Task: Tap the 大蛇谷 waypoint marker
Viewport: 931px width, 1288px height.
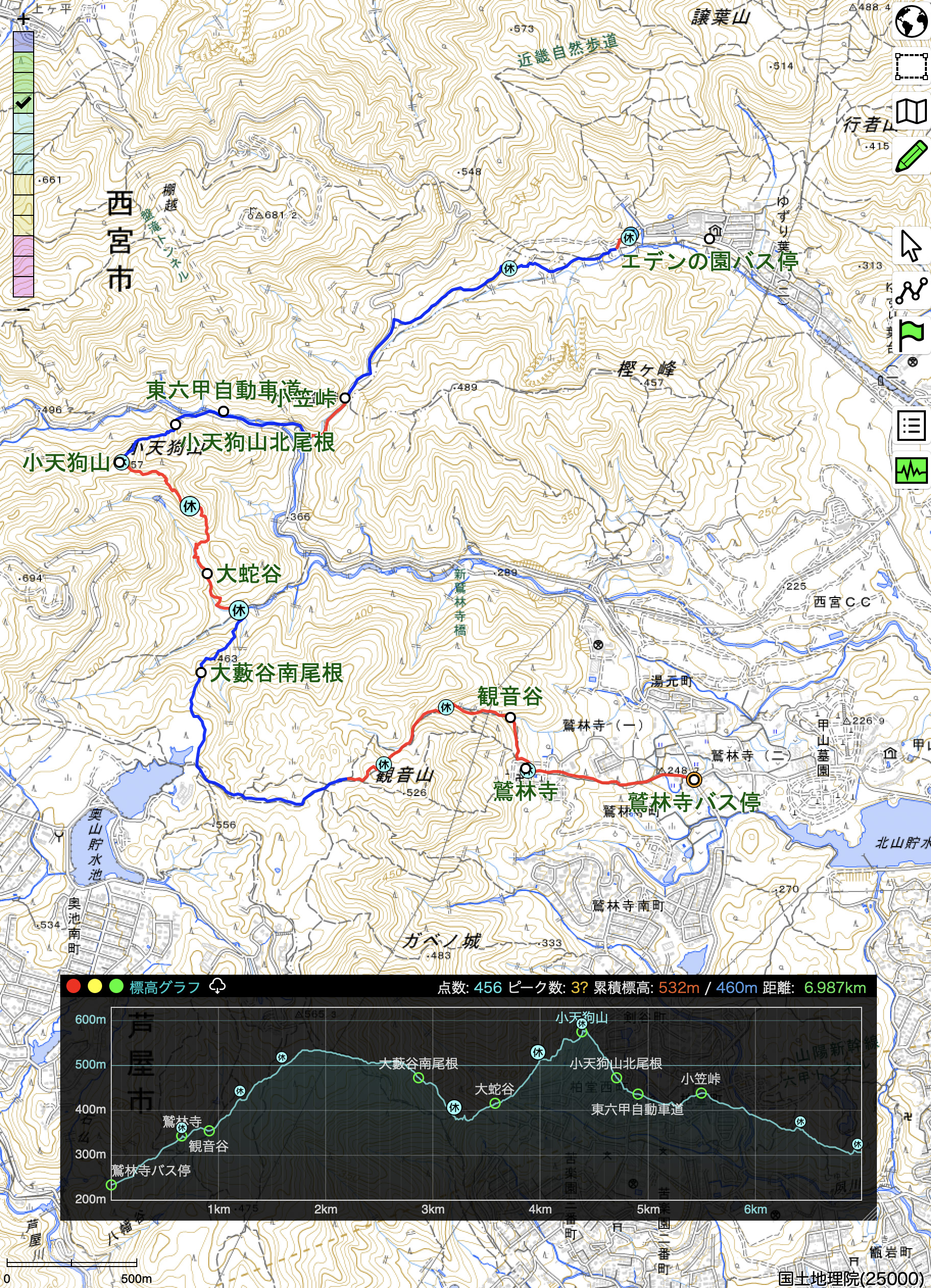Action: click(207, 574)
